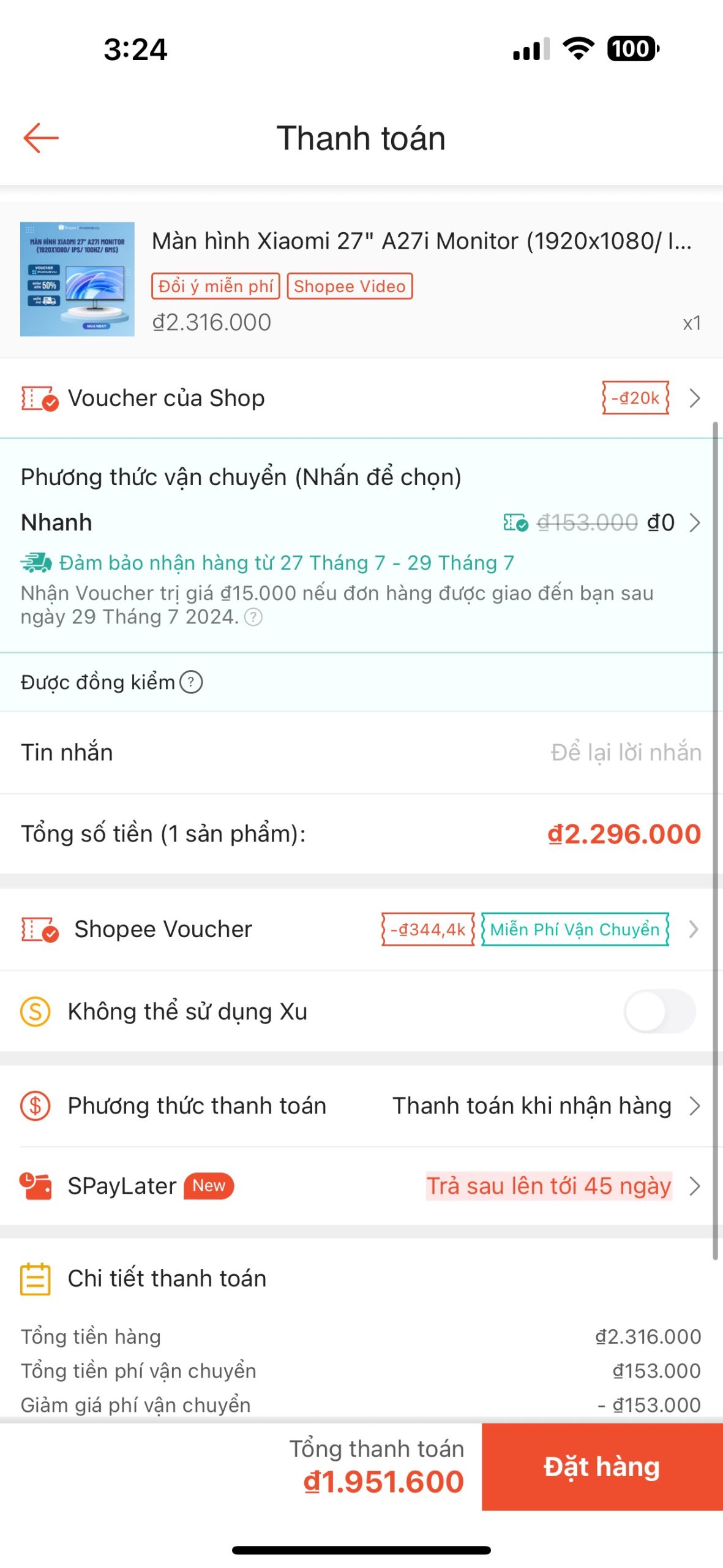This screenshot has height=1568, width=723.
Task: Go back from the Thanh toán page
Action: pos(40,138)
